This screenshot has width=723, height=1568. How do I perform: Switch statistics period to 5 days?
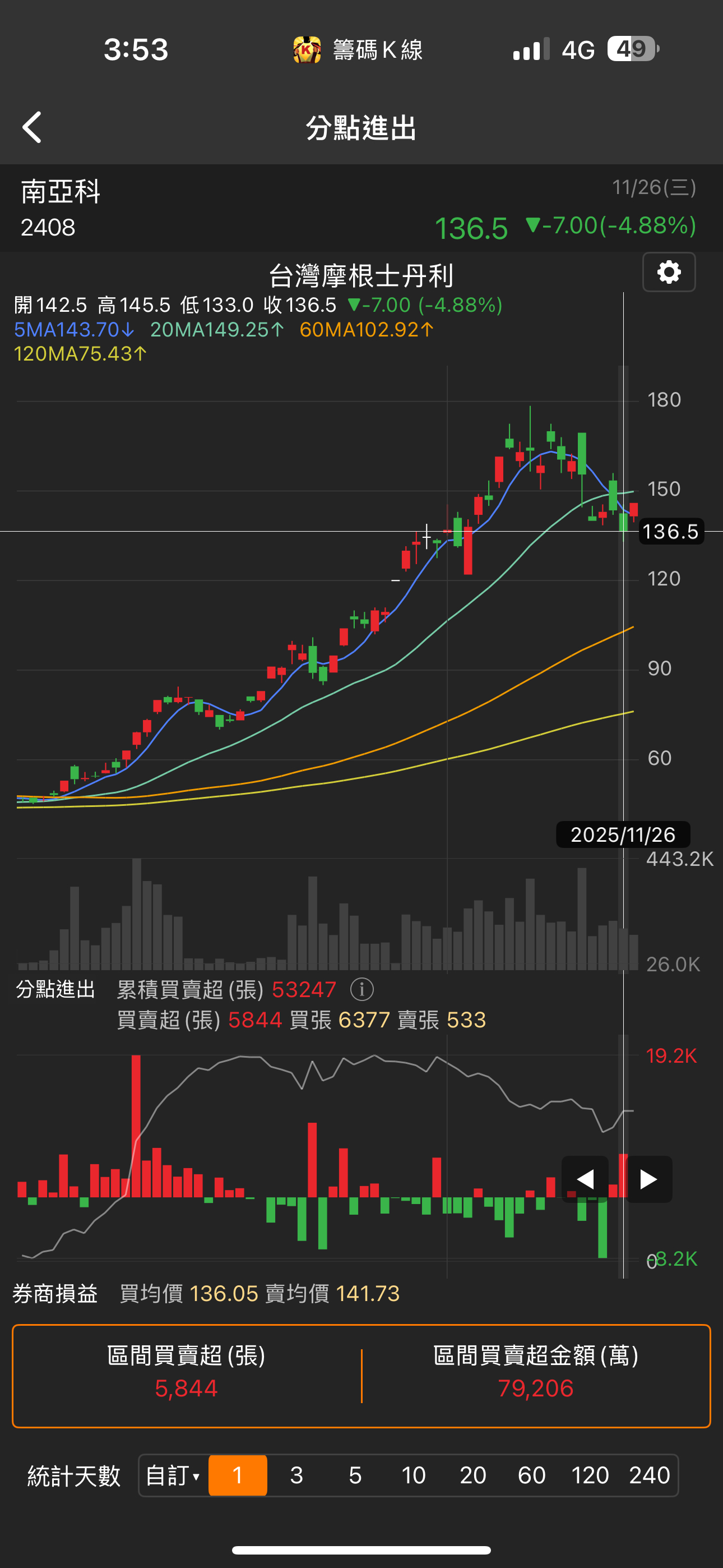355,1475
